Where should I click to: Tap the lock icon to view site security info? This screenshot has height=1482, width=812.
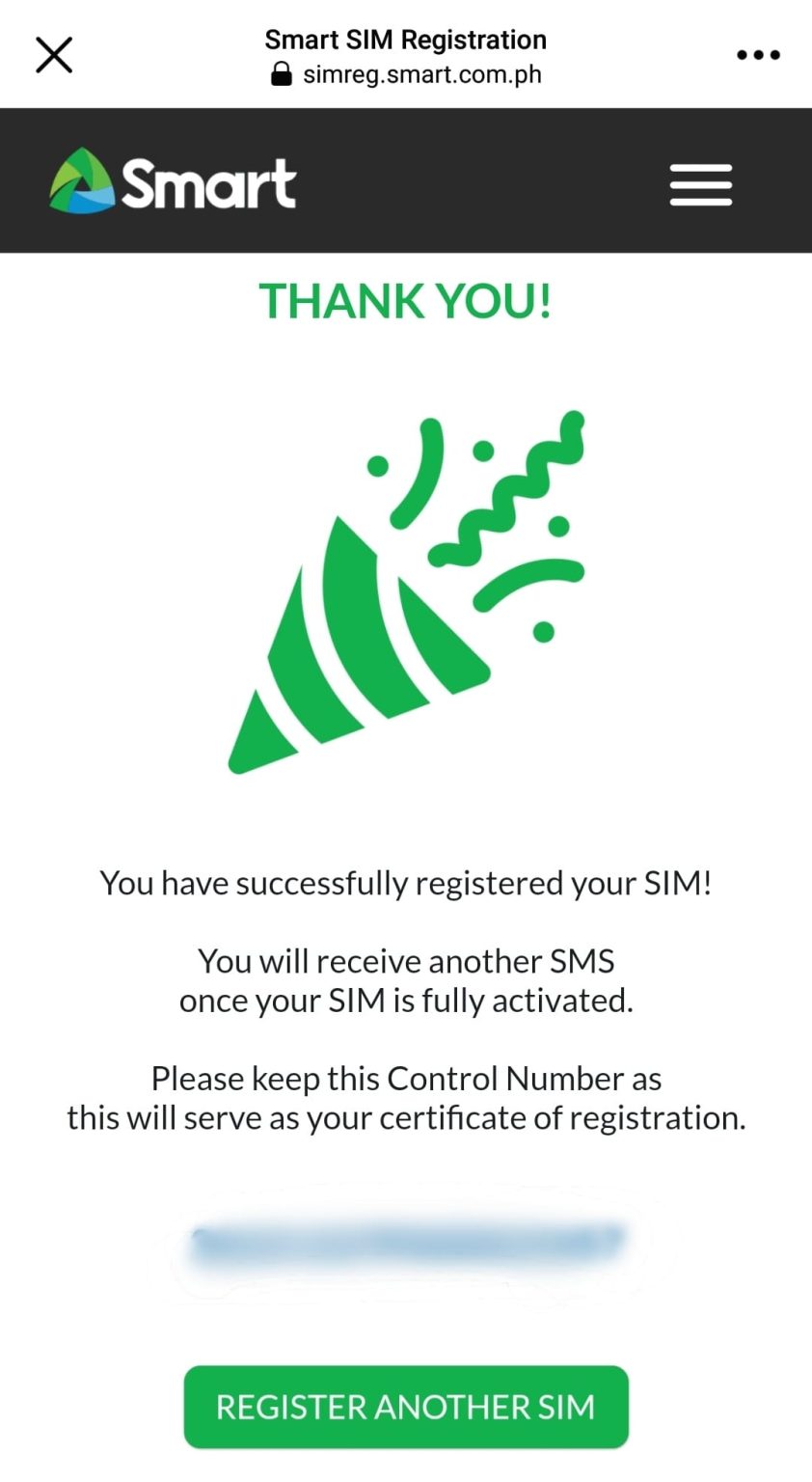[282, 73]
